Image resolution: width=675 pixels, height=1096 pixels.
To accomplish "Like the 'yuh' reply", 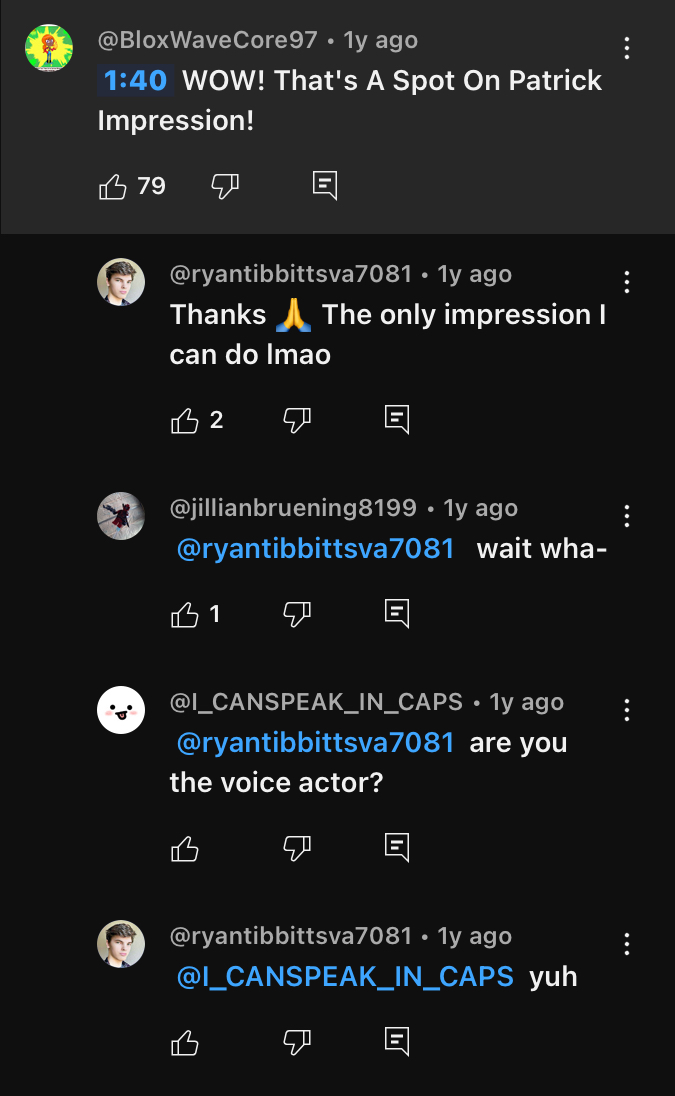I will (x=185, y=1043).
